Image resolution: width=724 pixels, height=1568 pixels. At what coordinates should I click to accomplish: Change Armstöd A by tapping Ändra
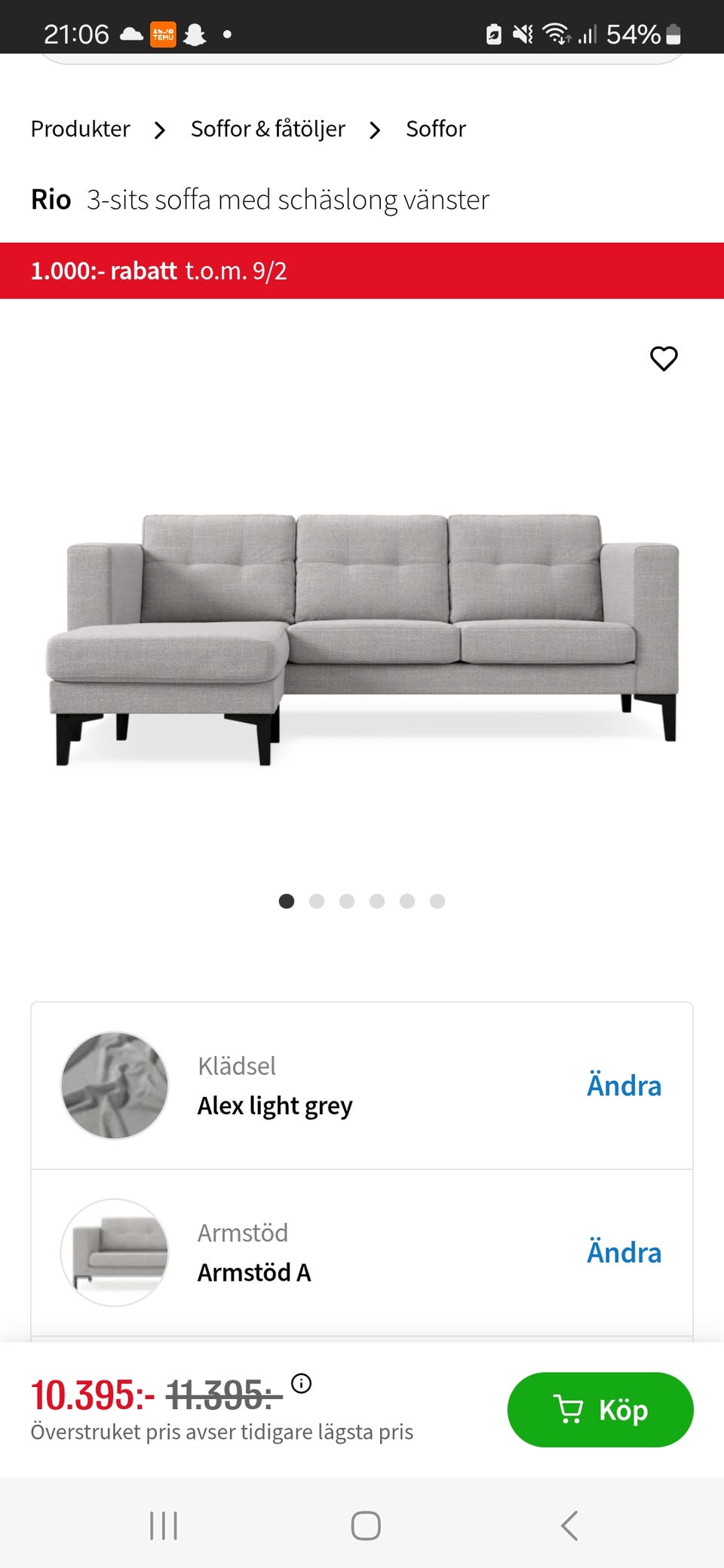624,1251
